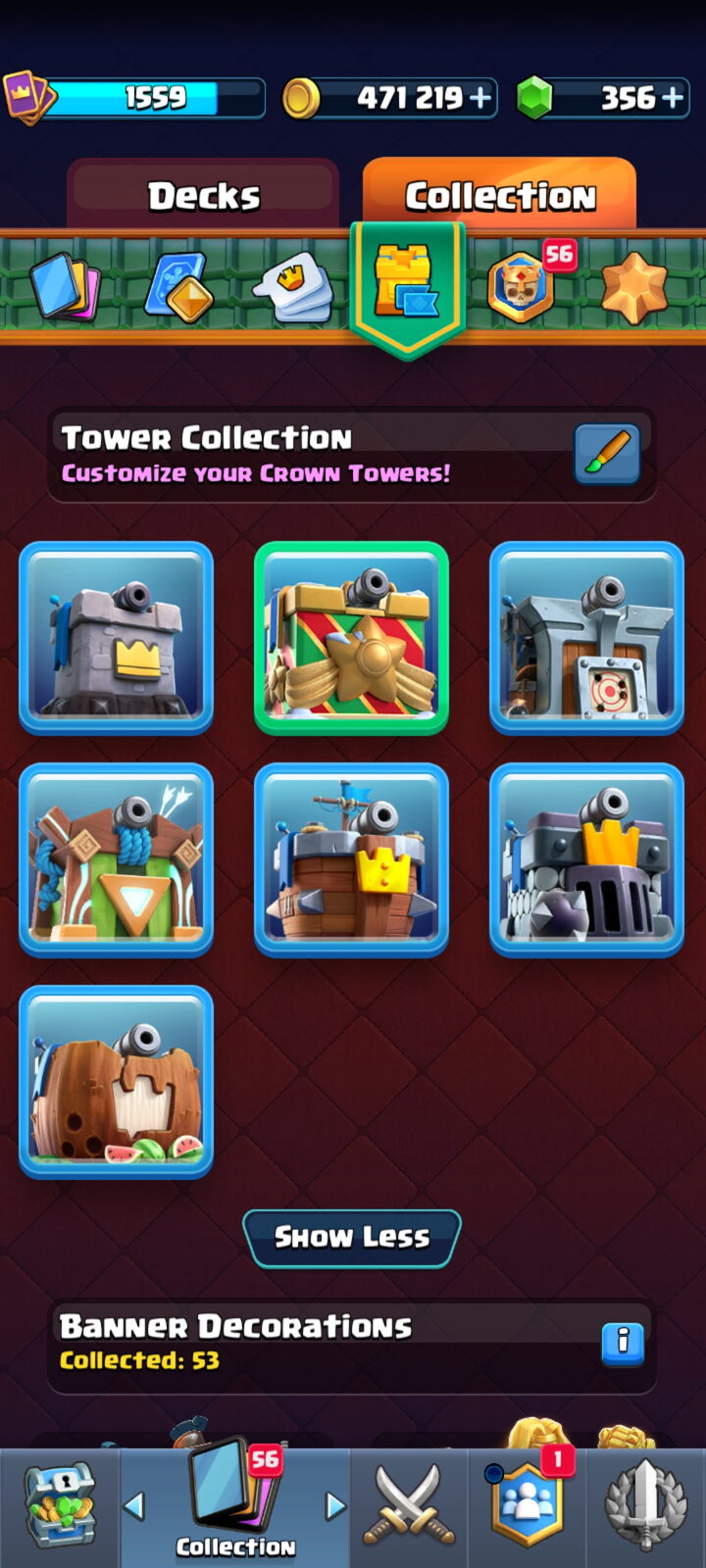Open the Banner Decorations info icon
This screenshot has width=706, height=1568.
pos(623,1342)
